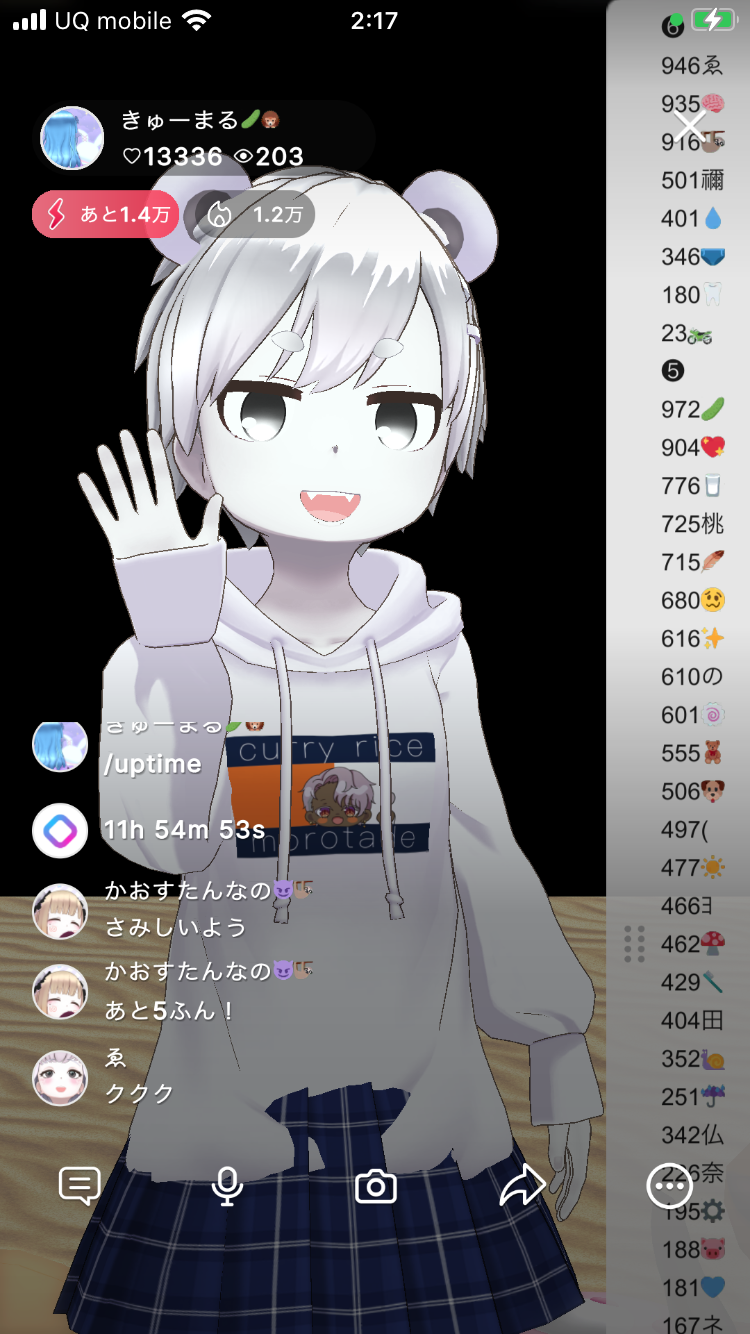Tap the side panel drag handle

(634, 944)
